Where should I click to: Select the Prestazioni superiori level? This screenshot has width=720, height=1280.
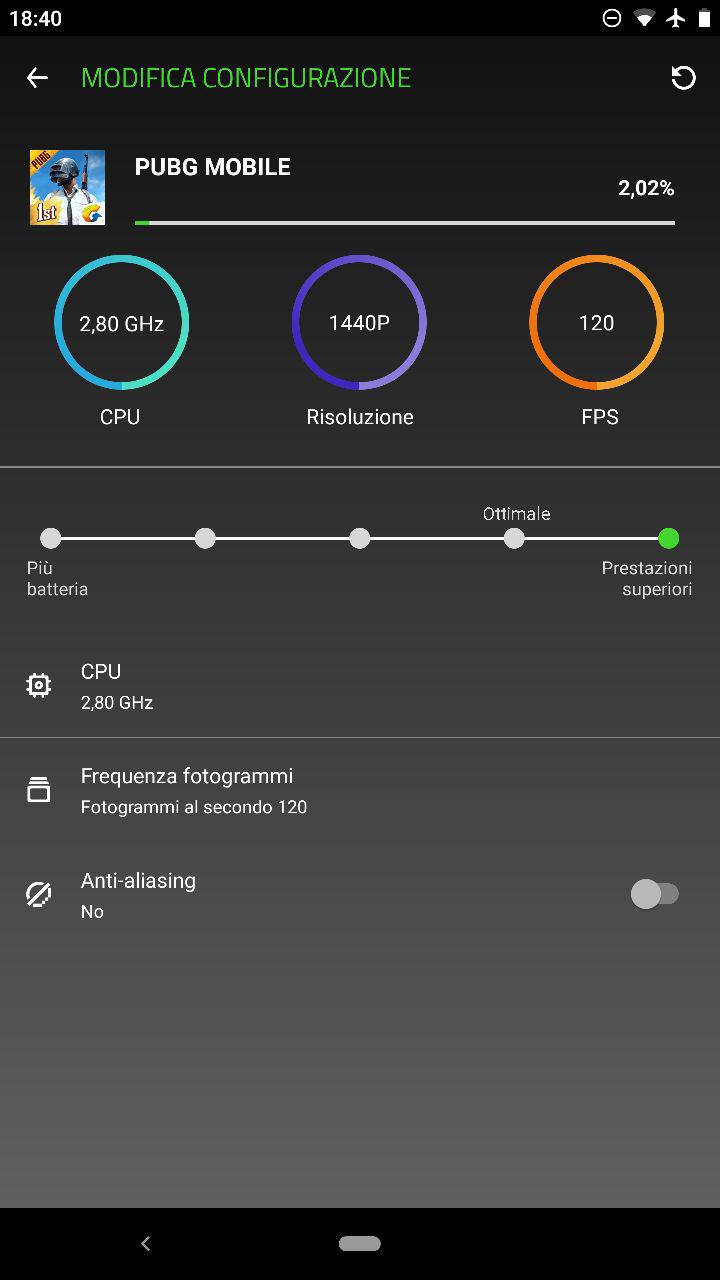pos(669,538)
